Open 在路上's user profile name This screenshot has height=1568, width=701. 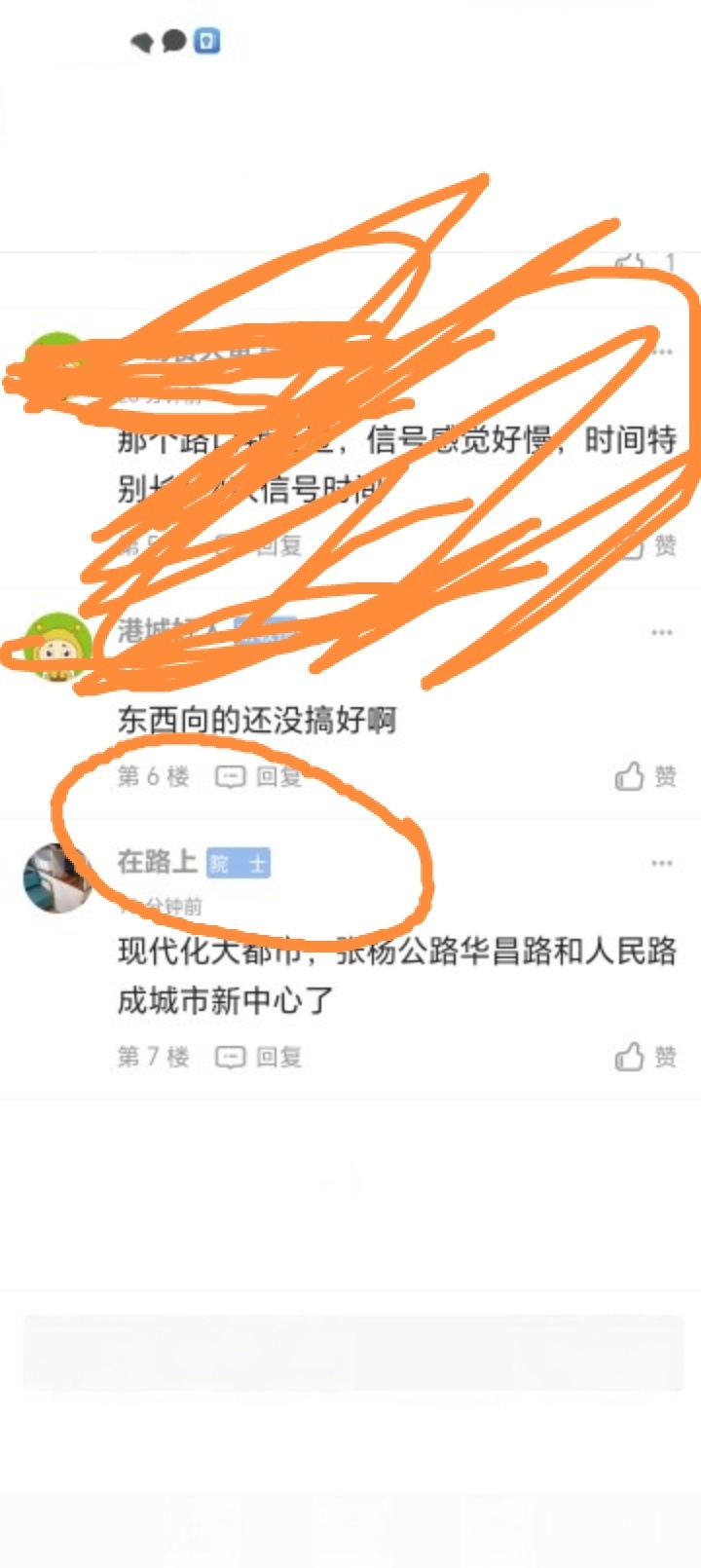(157, 862)
